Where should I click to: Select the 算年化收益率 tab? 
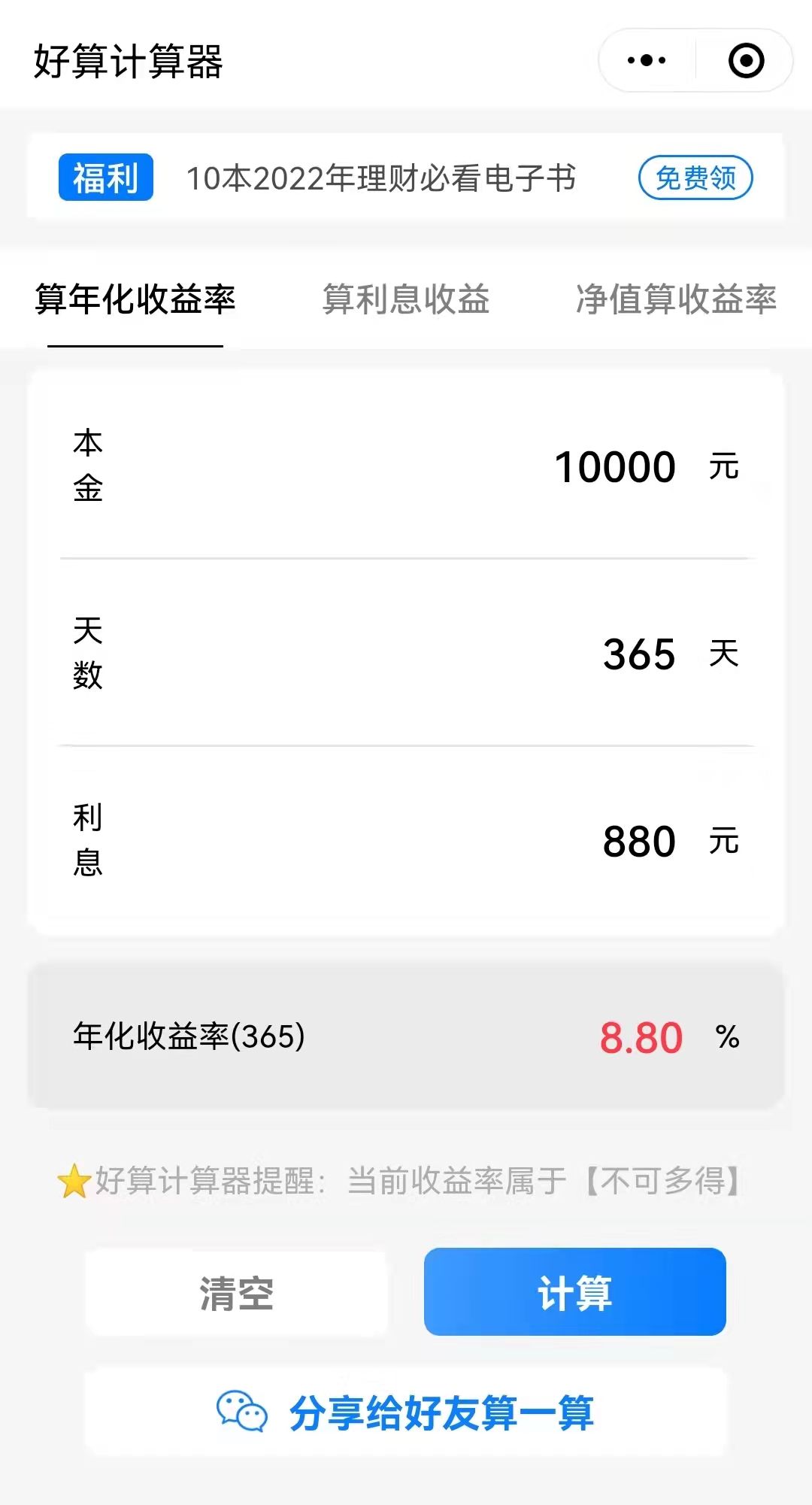coord(135,299)
